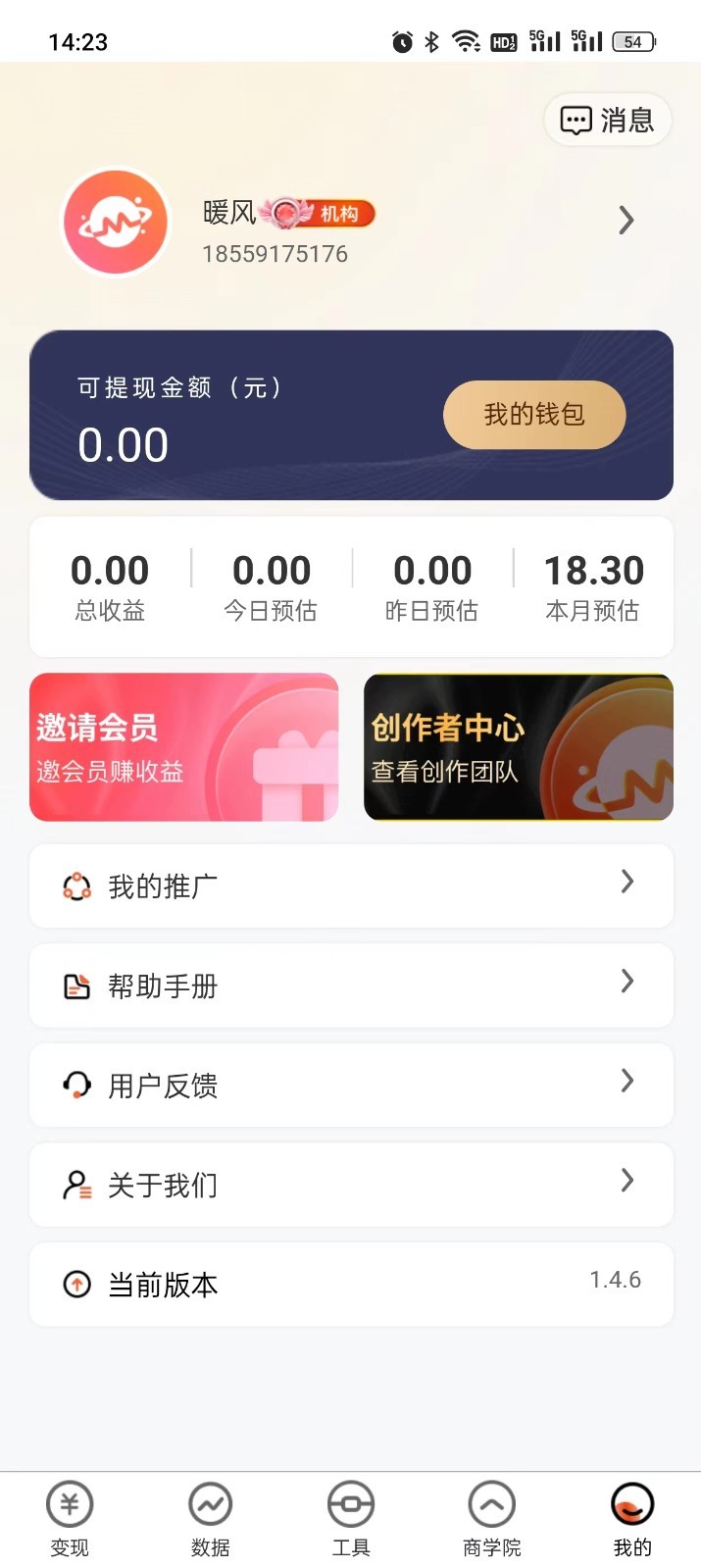The width and height of the screenshot is (701, 1568).
Task: Check 当前版本 version row
Action: (x=351, y=1284)
